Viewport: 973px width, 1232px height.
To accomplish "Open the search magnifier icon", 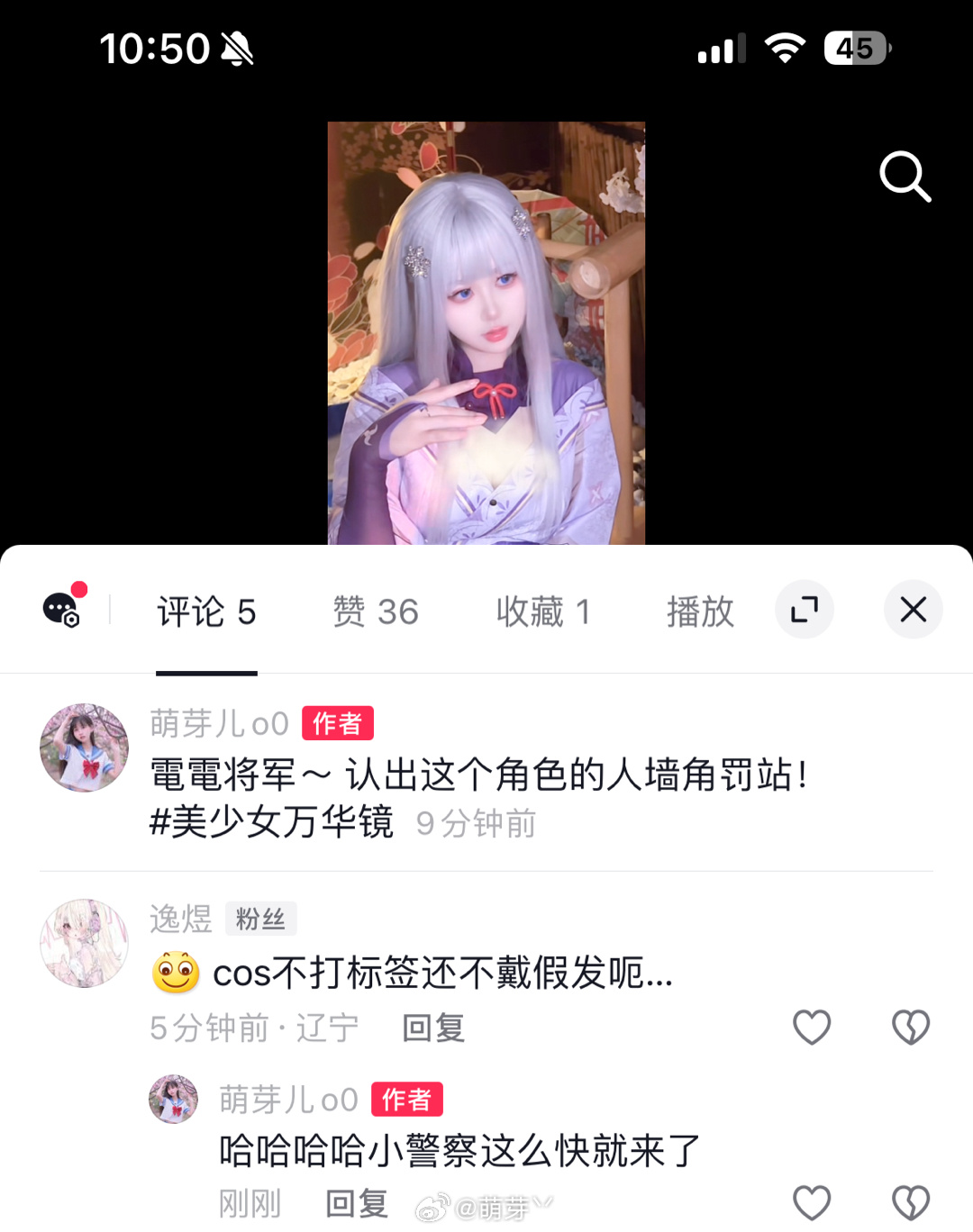I will 905,177.
